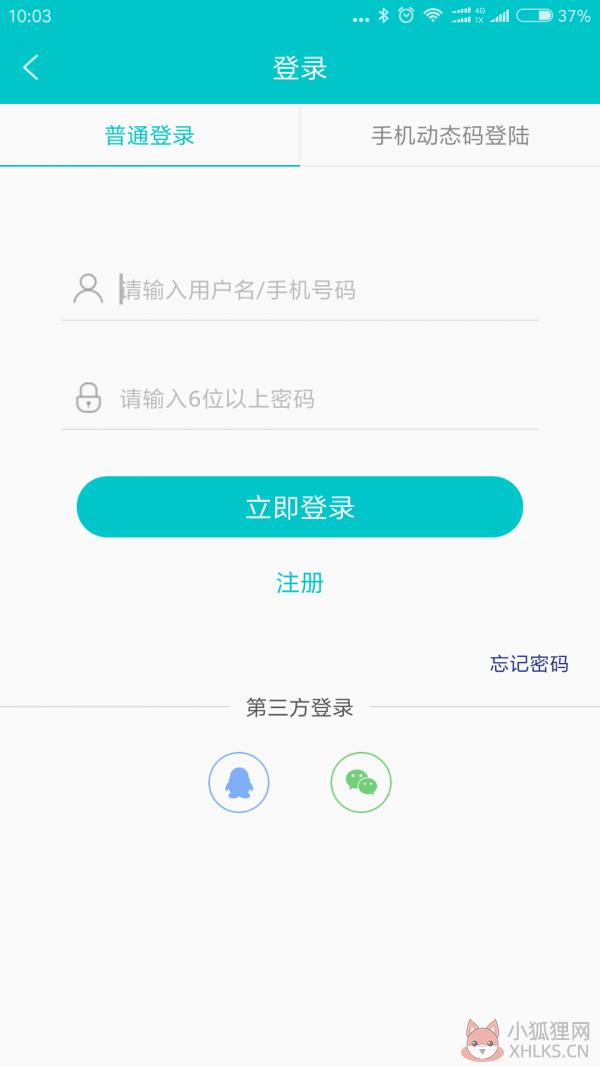
Task: Open the 忘记密码 link
Action: [x=529, y=663]
